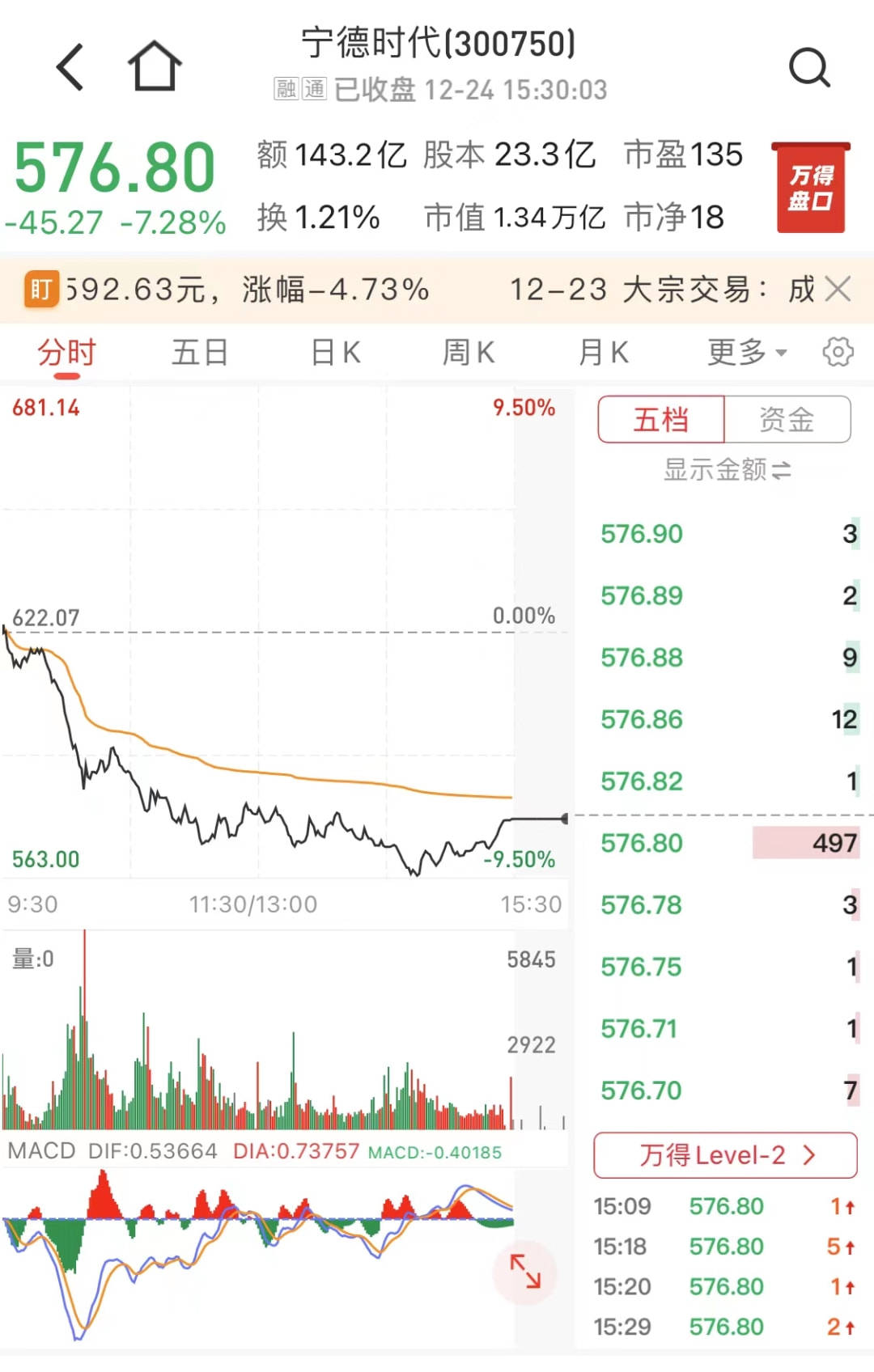Viewport: 874px width, 1372px height.
Task: Open the home icon in the header
Action: [155, 66]
